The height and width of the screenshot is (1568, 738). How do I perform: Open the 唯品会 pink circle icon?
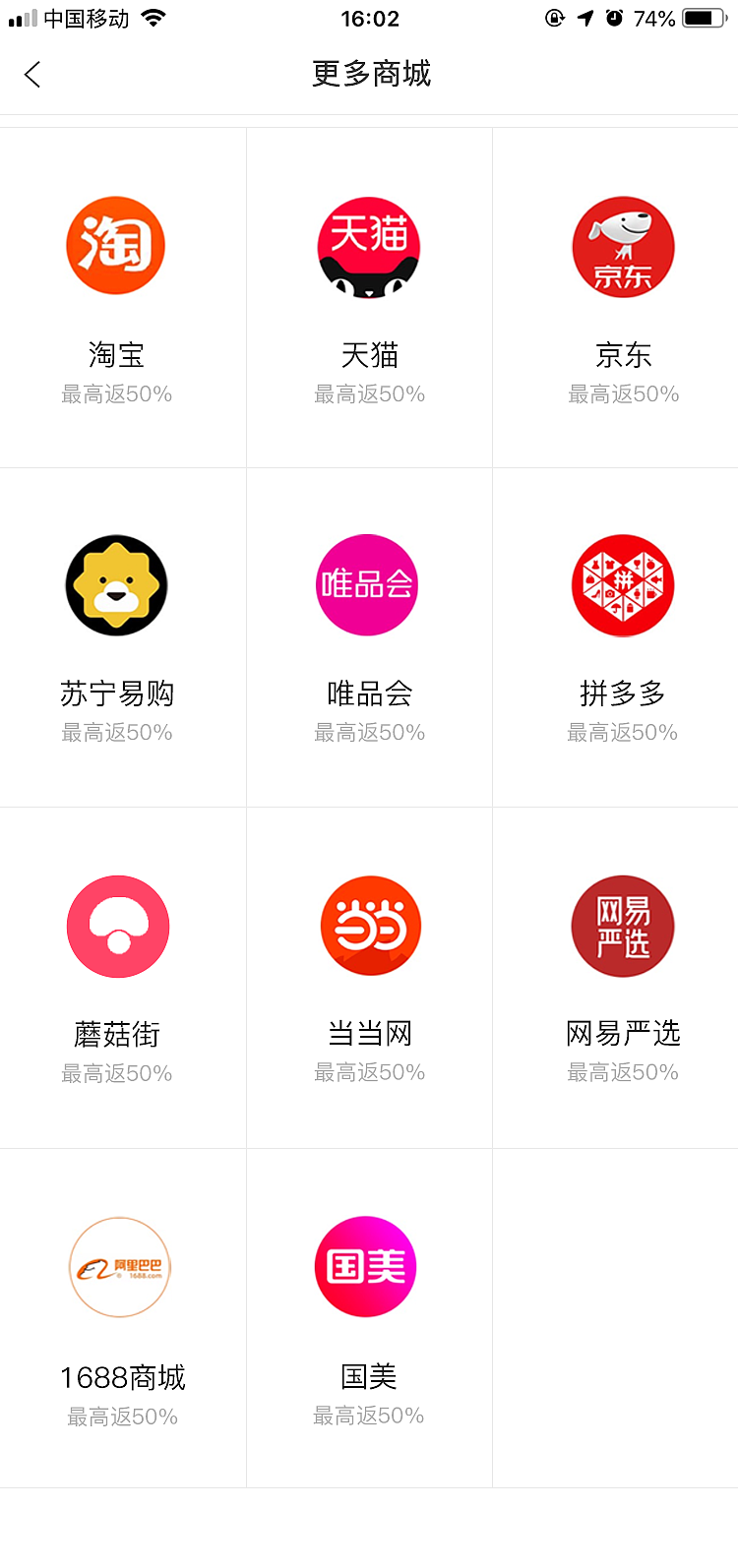coord(367,585)
